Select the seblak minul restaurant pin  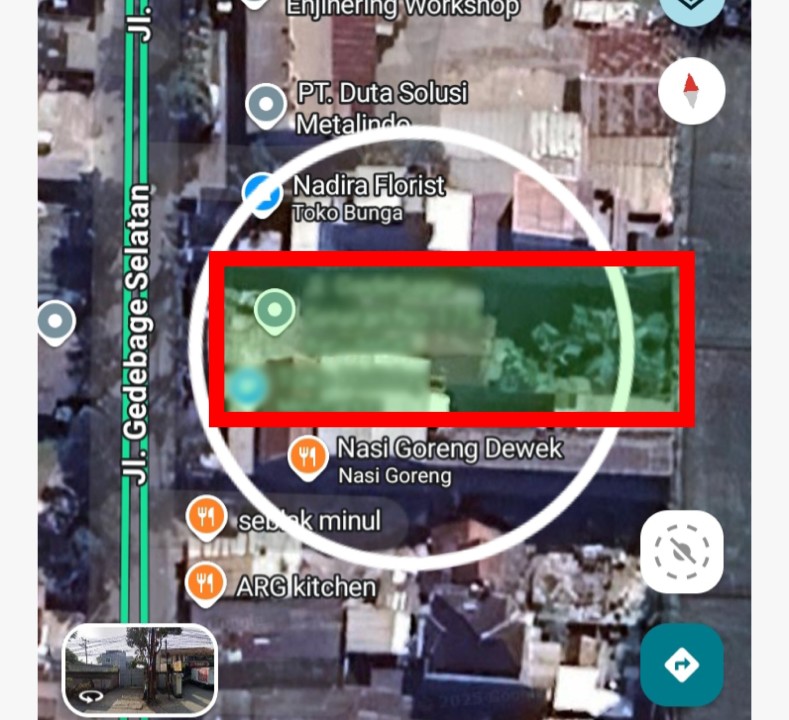click(x=206, y=517)
